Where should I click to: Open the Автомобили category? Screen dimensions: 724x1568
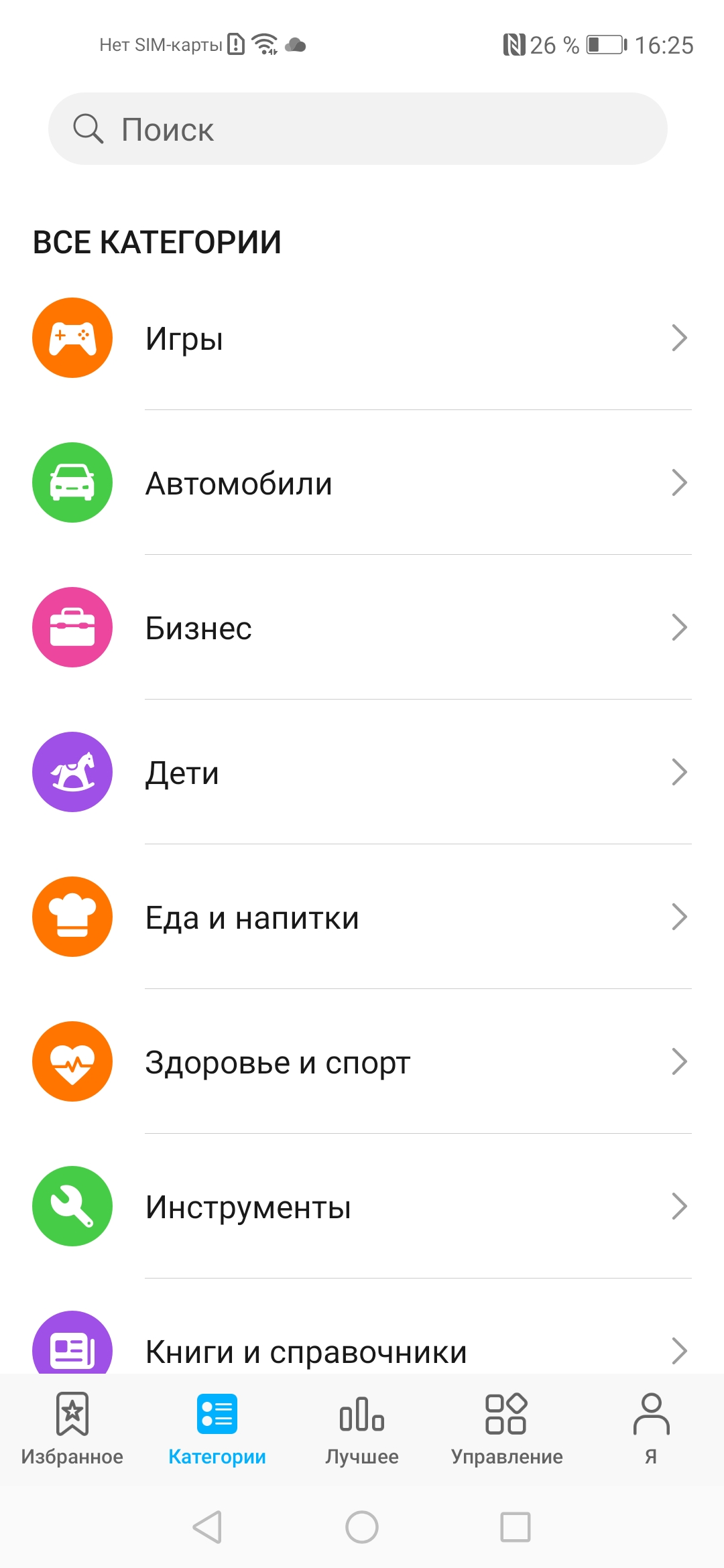point(362,483)
